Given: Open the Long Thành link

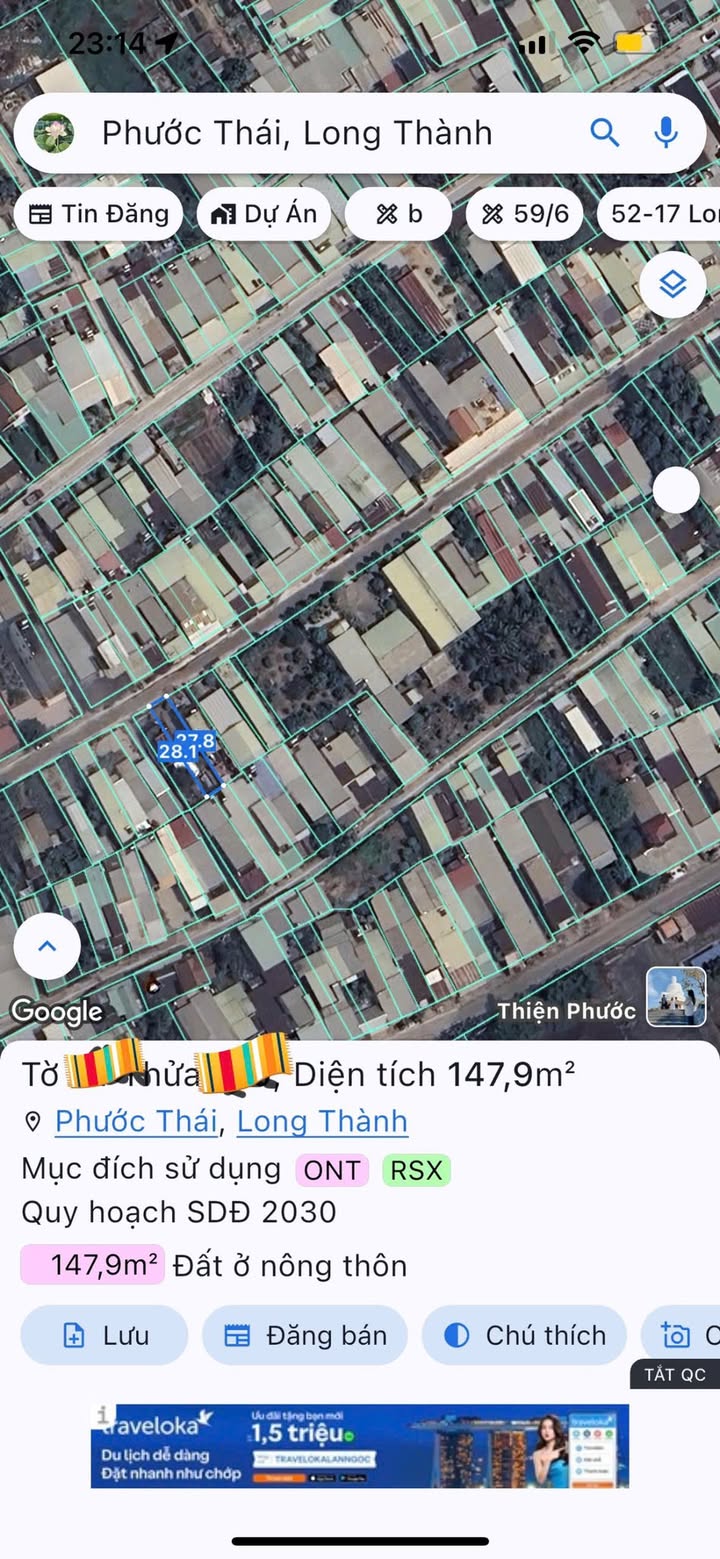Looking at the screenshot, I should point(322,1121).
